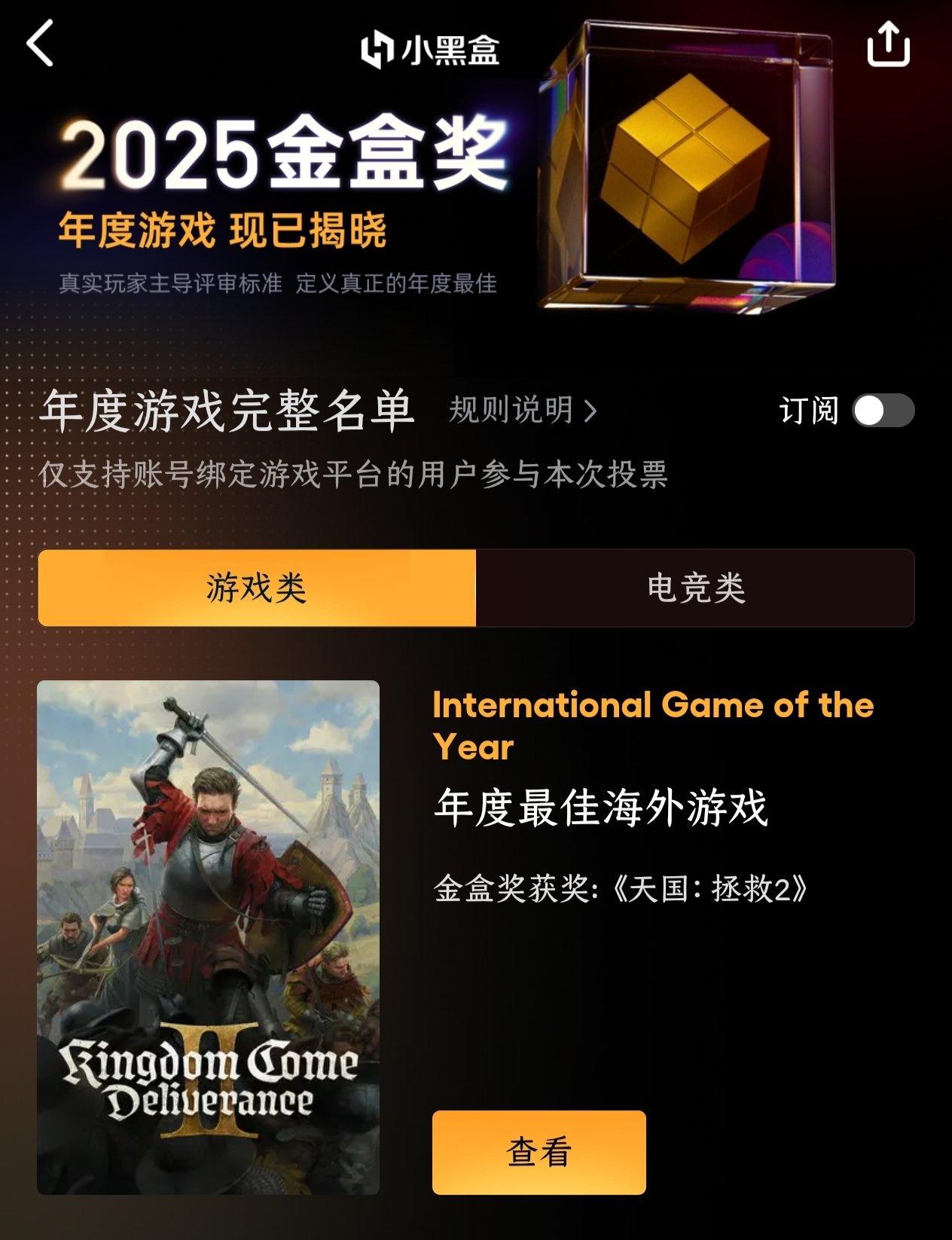Toggle the 订阅 subscription switch
The width and height of the screenshot is (952, 1240).
883,411
